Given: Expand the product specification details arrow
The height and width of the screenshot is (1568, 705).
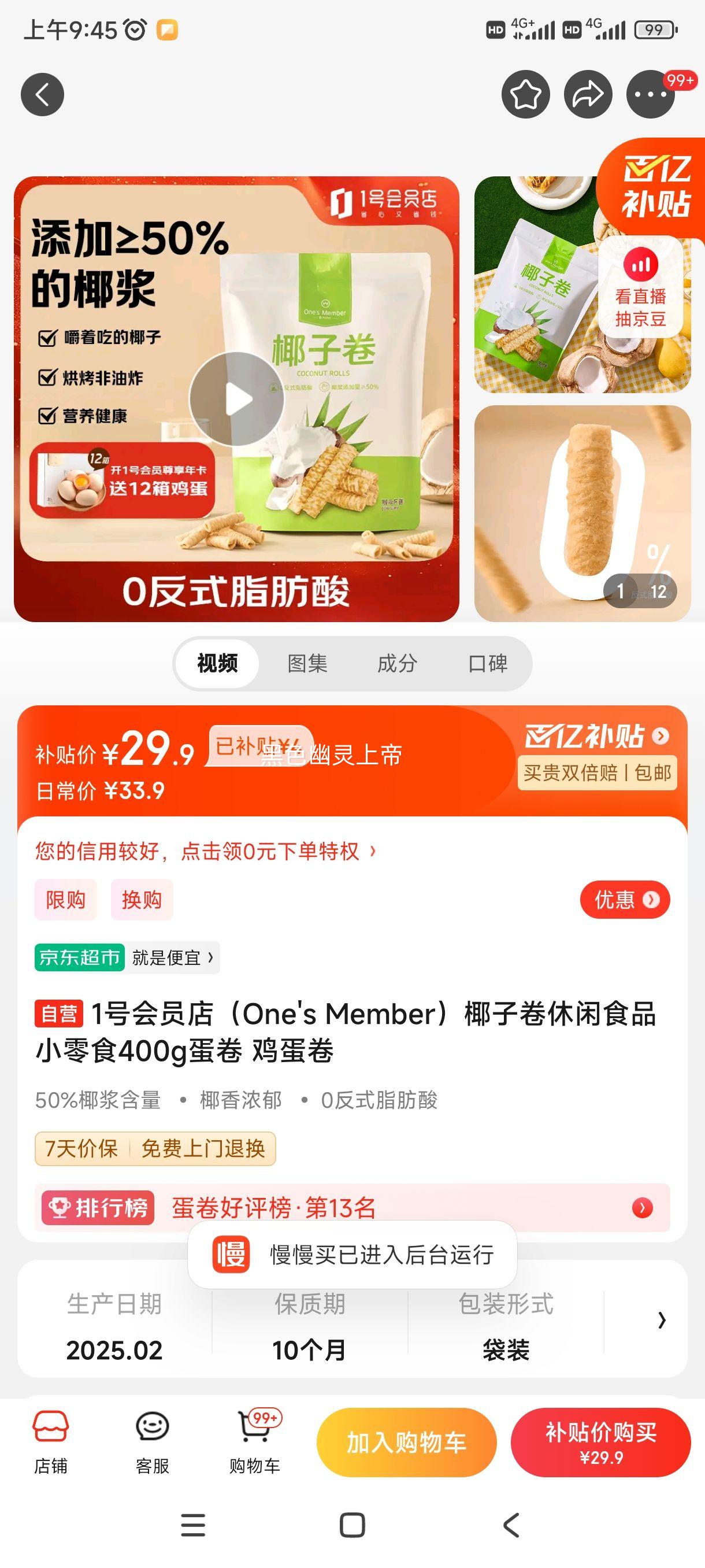Looking at the screenshot, I should 662,1321.
